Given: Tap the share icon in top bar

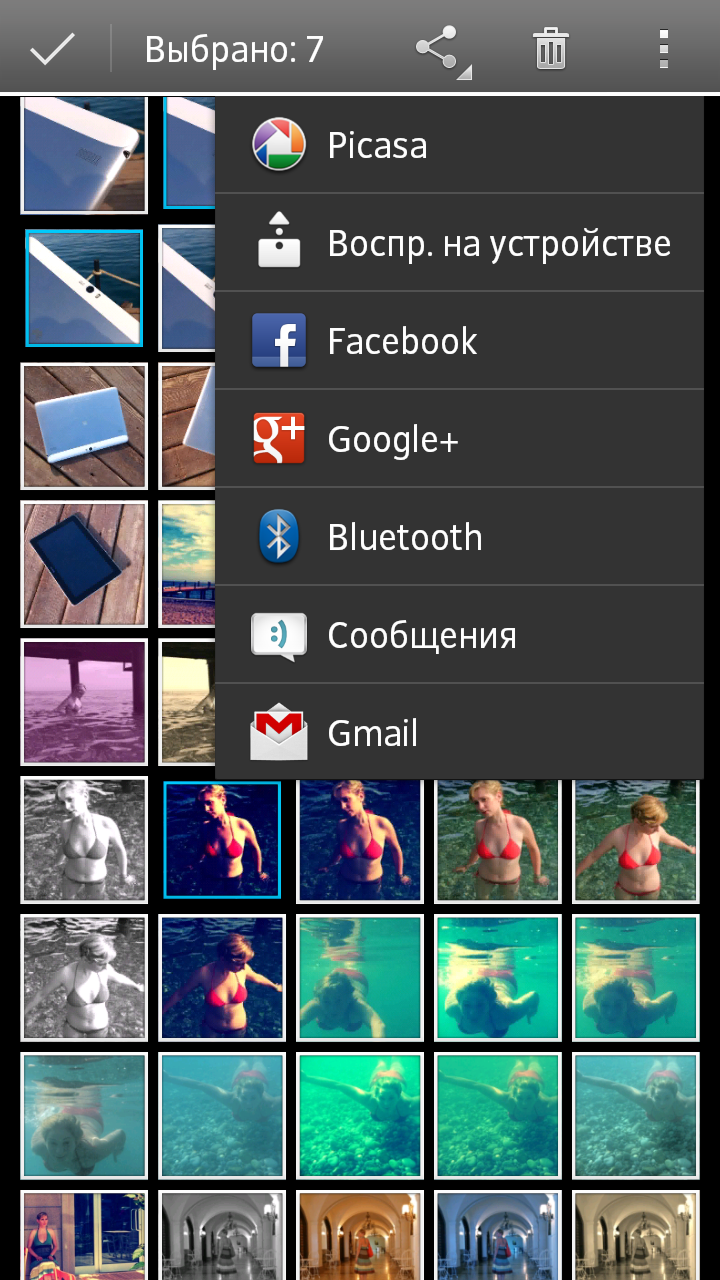Looking at the screenshot, I should [x=441, y=49].
